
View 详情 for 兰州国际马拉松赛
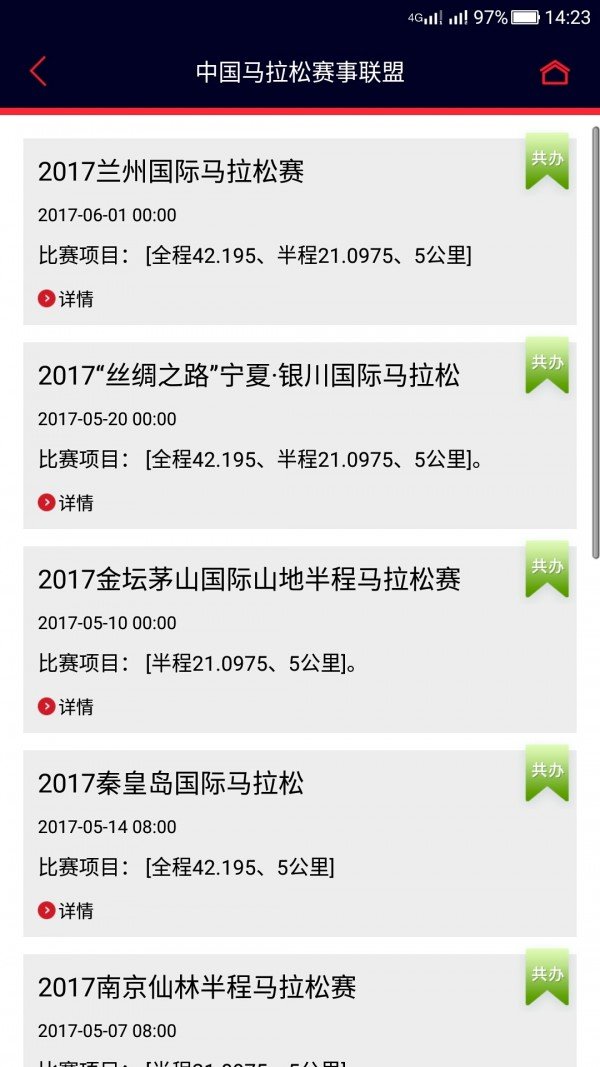[66, 298]
